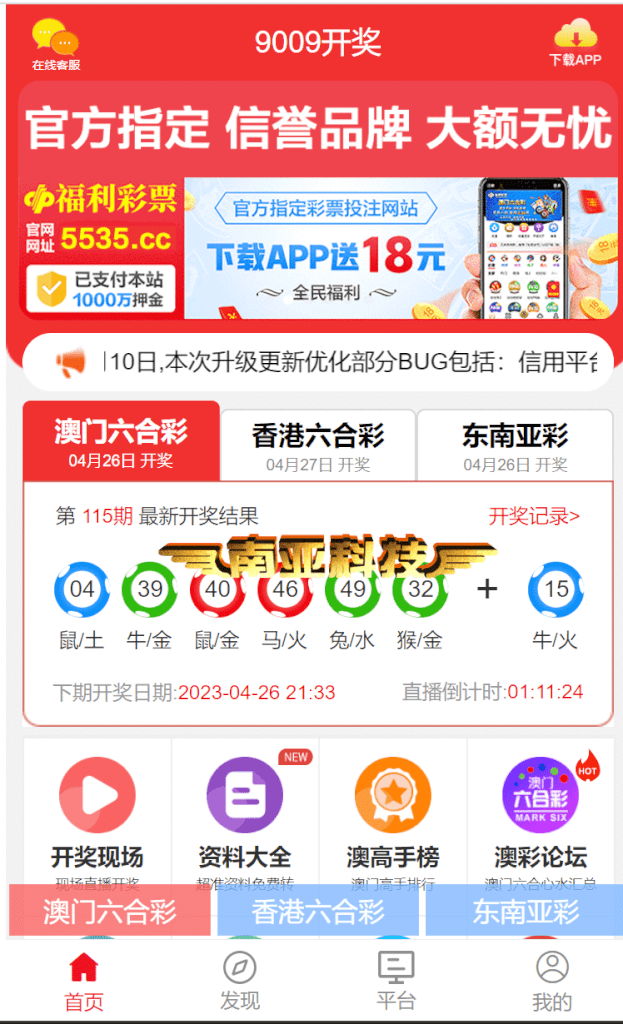This screenshot has width=623, height=1024.
Task: Tap the scrolling upgrade announcement bar
Action: click(x=318, y=362)
